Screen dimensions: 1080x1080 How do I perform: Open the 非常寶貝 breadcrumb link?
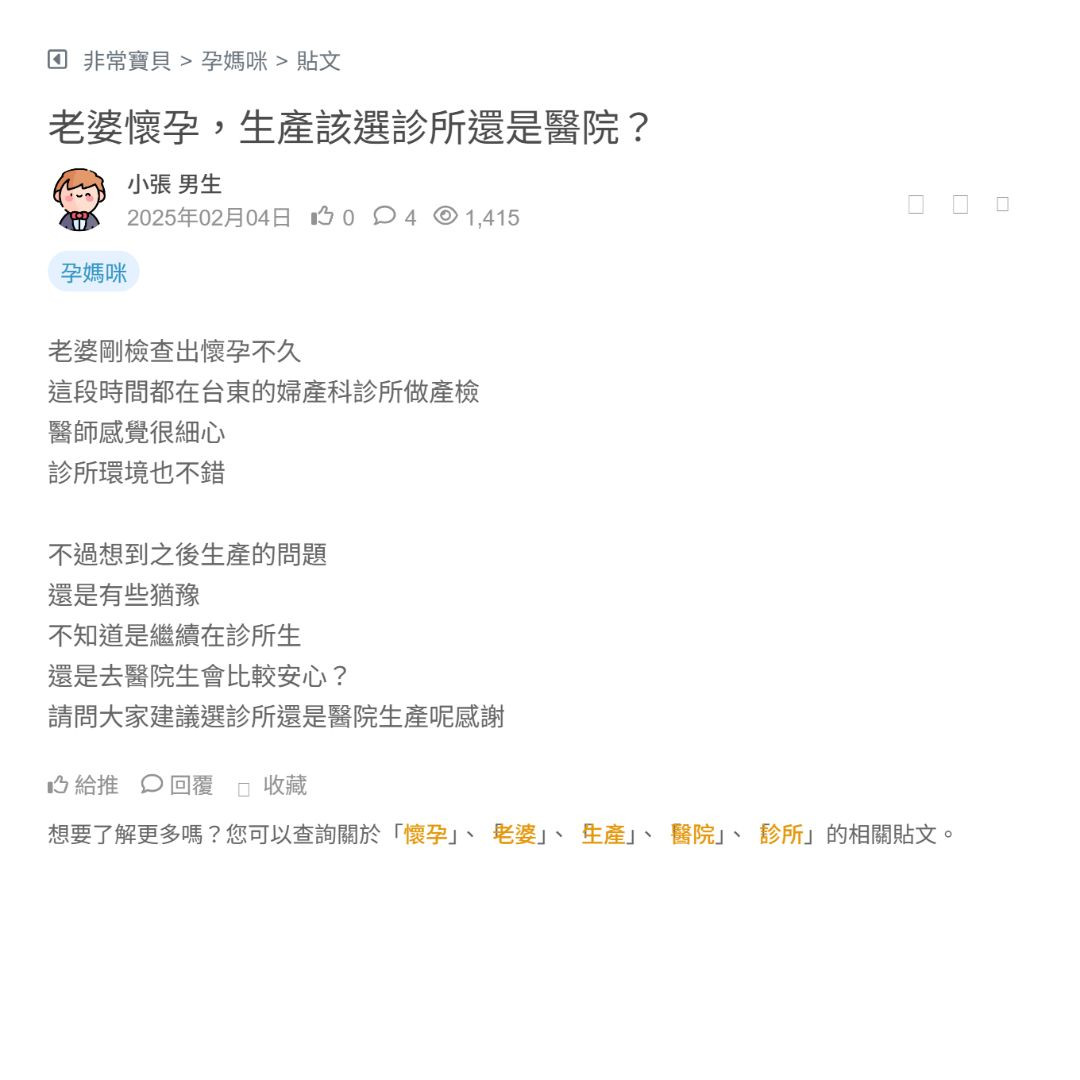[127, 61]
